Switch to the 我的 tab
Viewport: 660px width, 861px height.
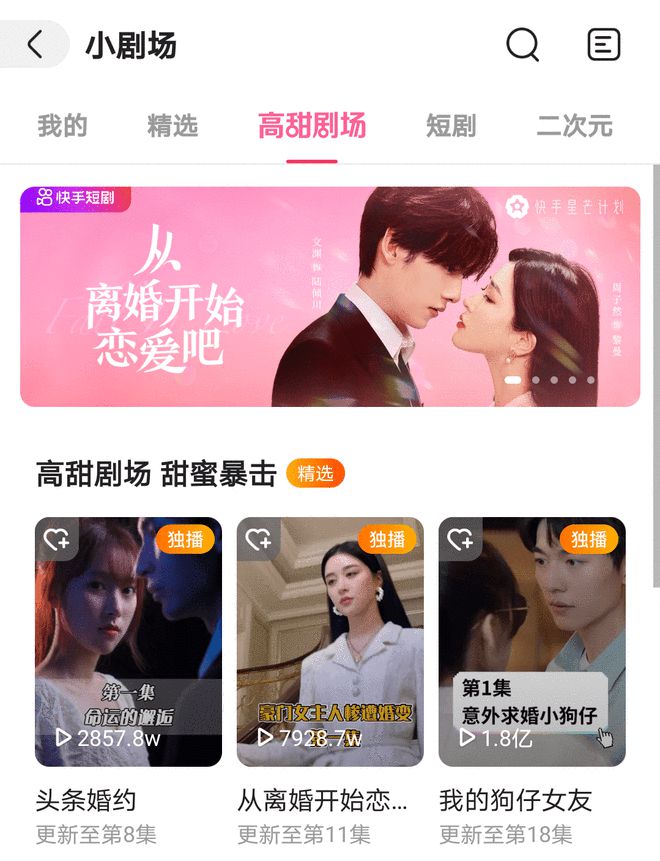tap(62, 126)
